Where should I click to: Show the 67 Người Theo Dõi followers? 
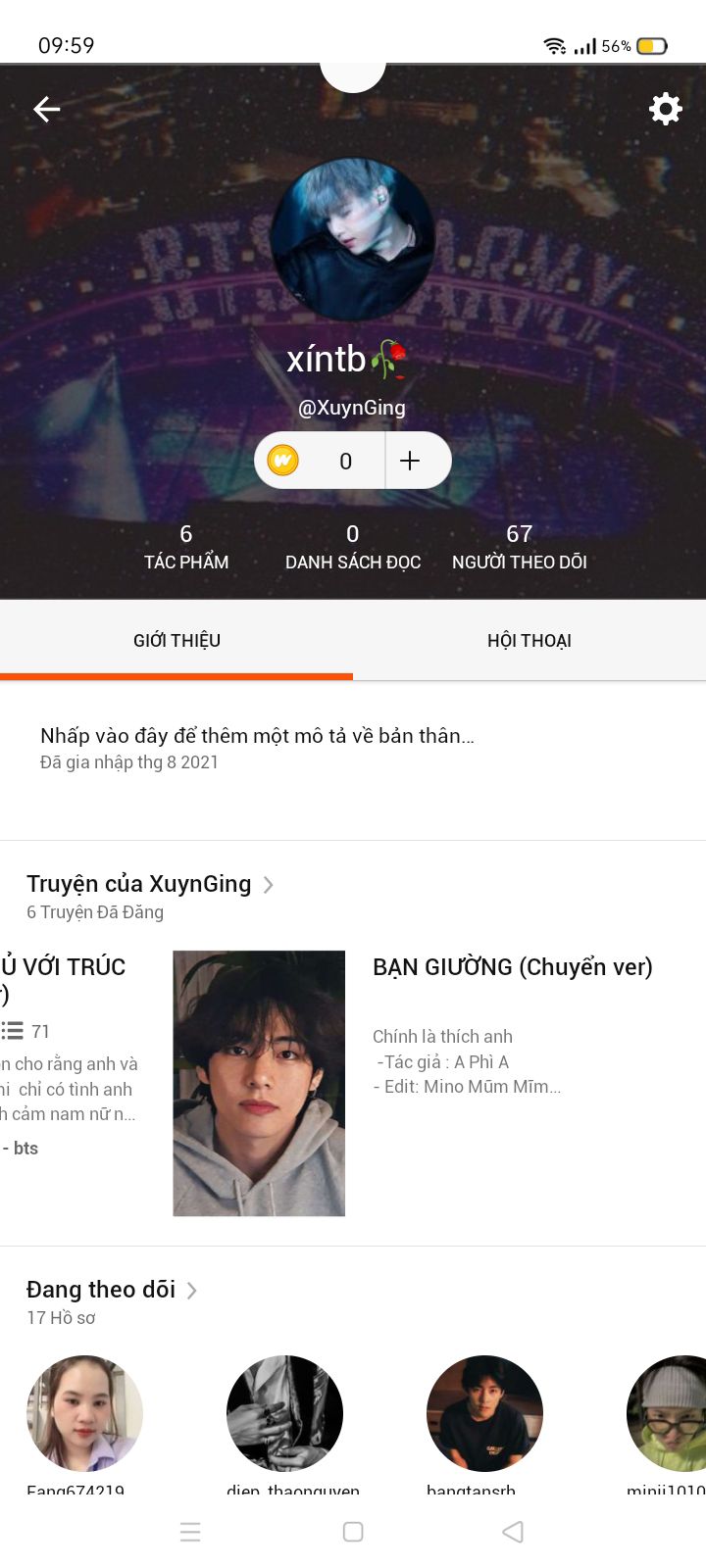(520, 547)
